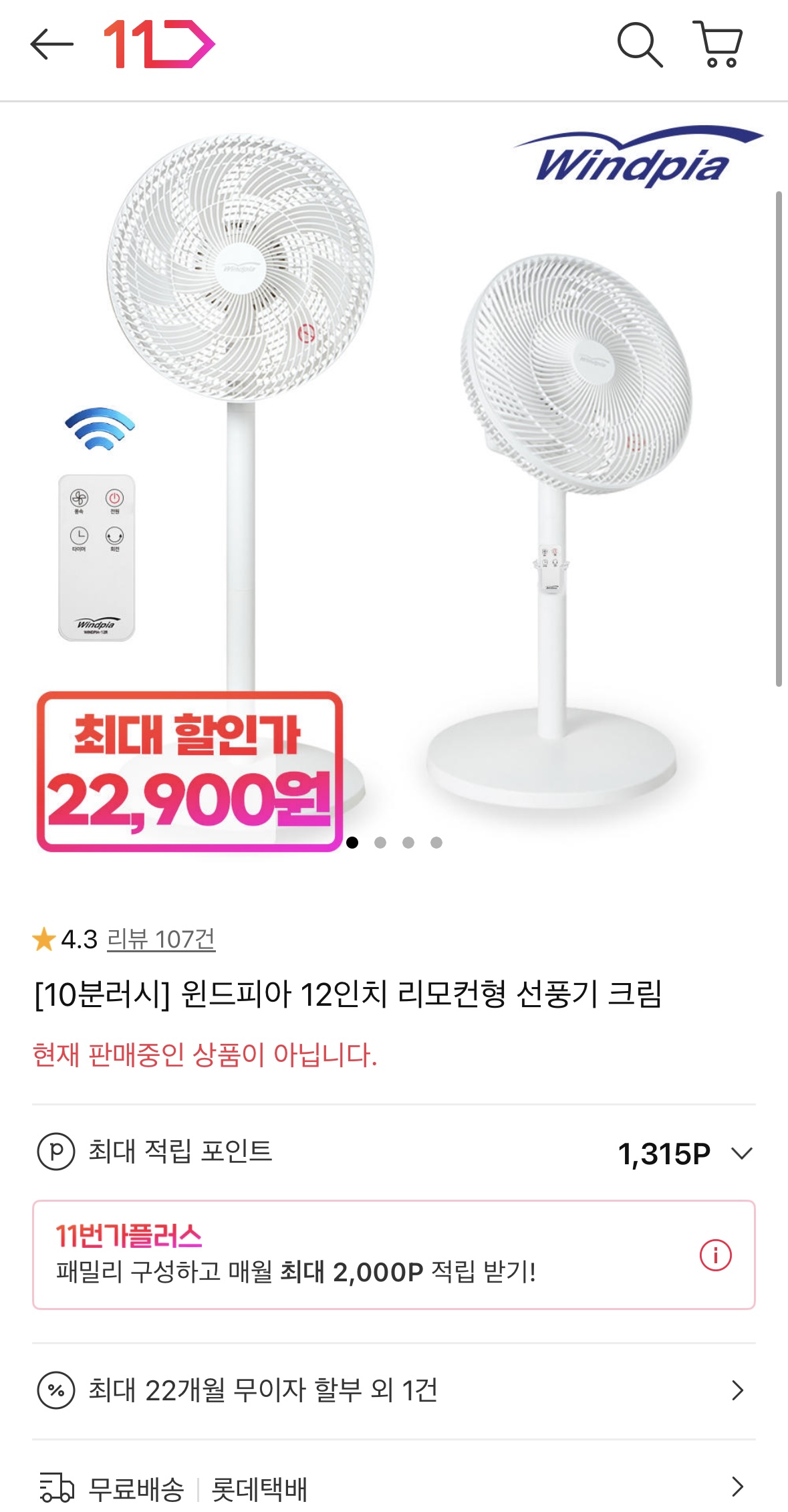The height and width of the screenshot is (1512, 788).
Task: Go back using the arrow icon
Action: point(51,44)
